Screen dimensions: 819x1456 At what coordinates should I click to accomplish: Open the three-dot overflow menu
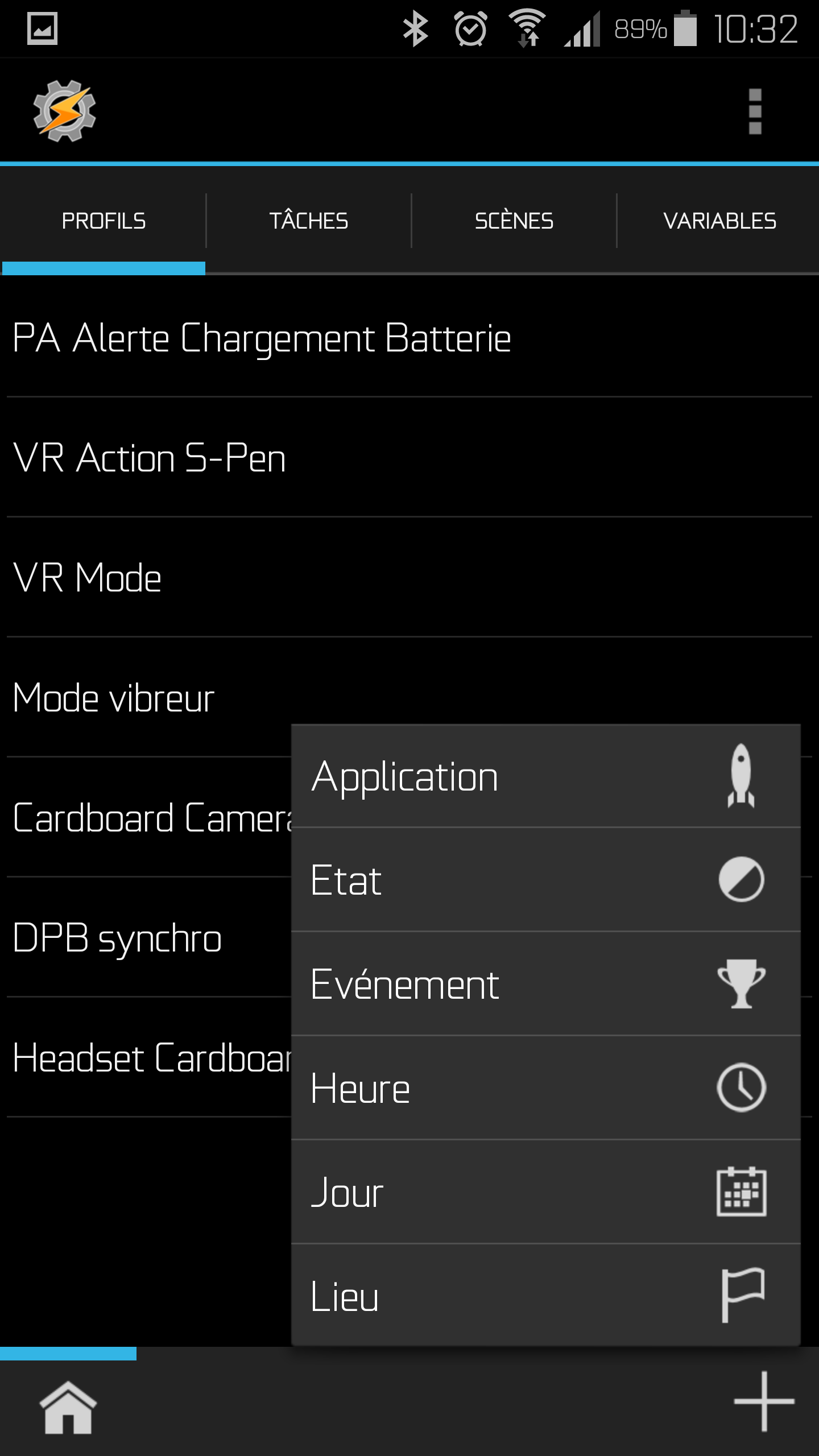point(755,111)
